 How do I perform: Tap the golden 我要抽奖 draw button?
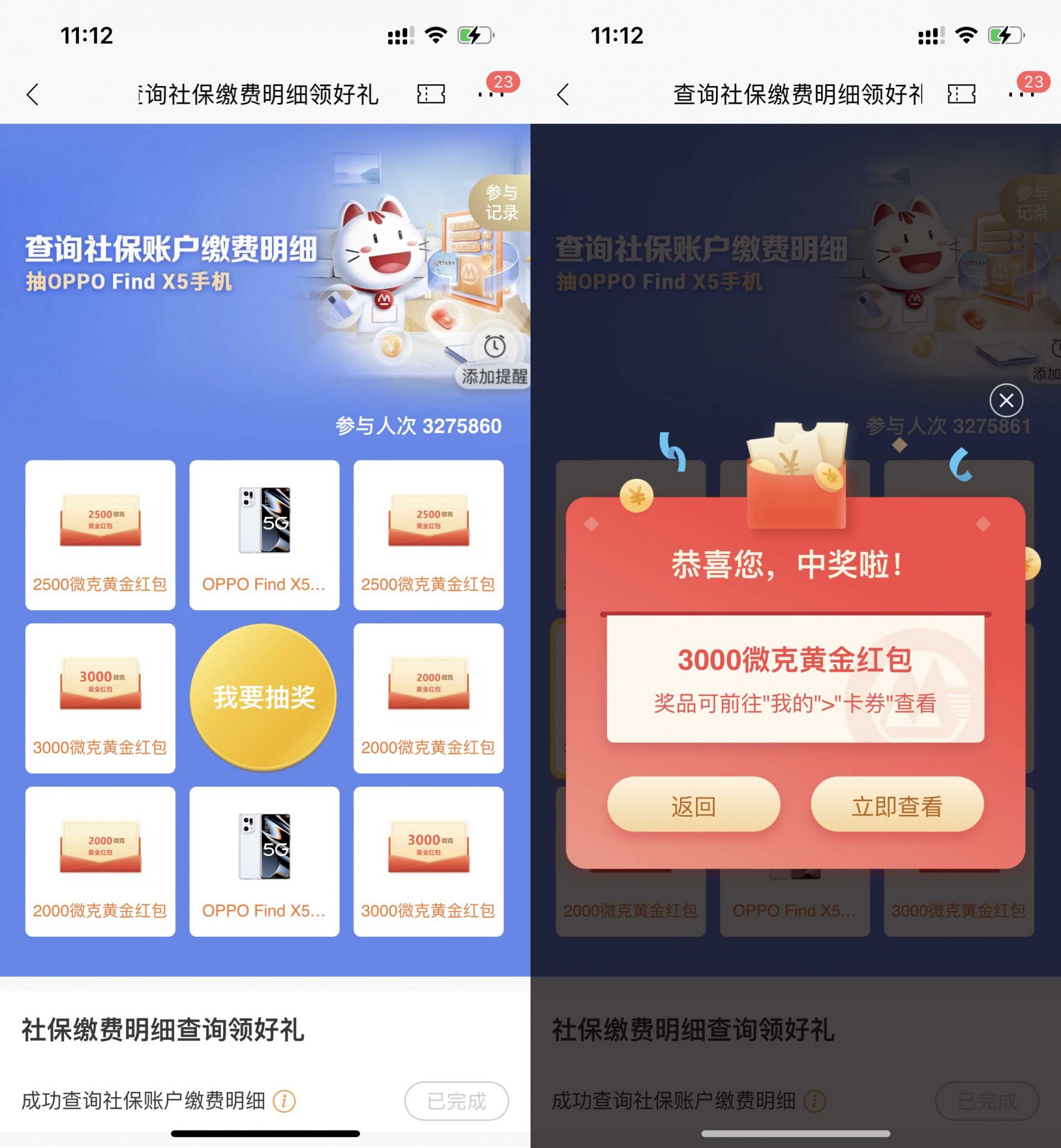[264, 697]
